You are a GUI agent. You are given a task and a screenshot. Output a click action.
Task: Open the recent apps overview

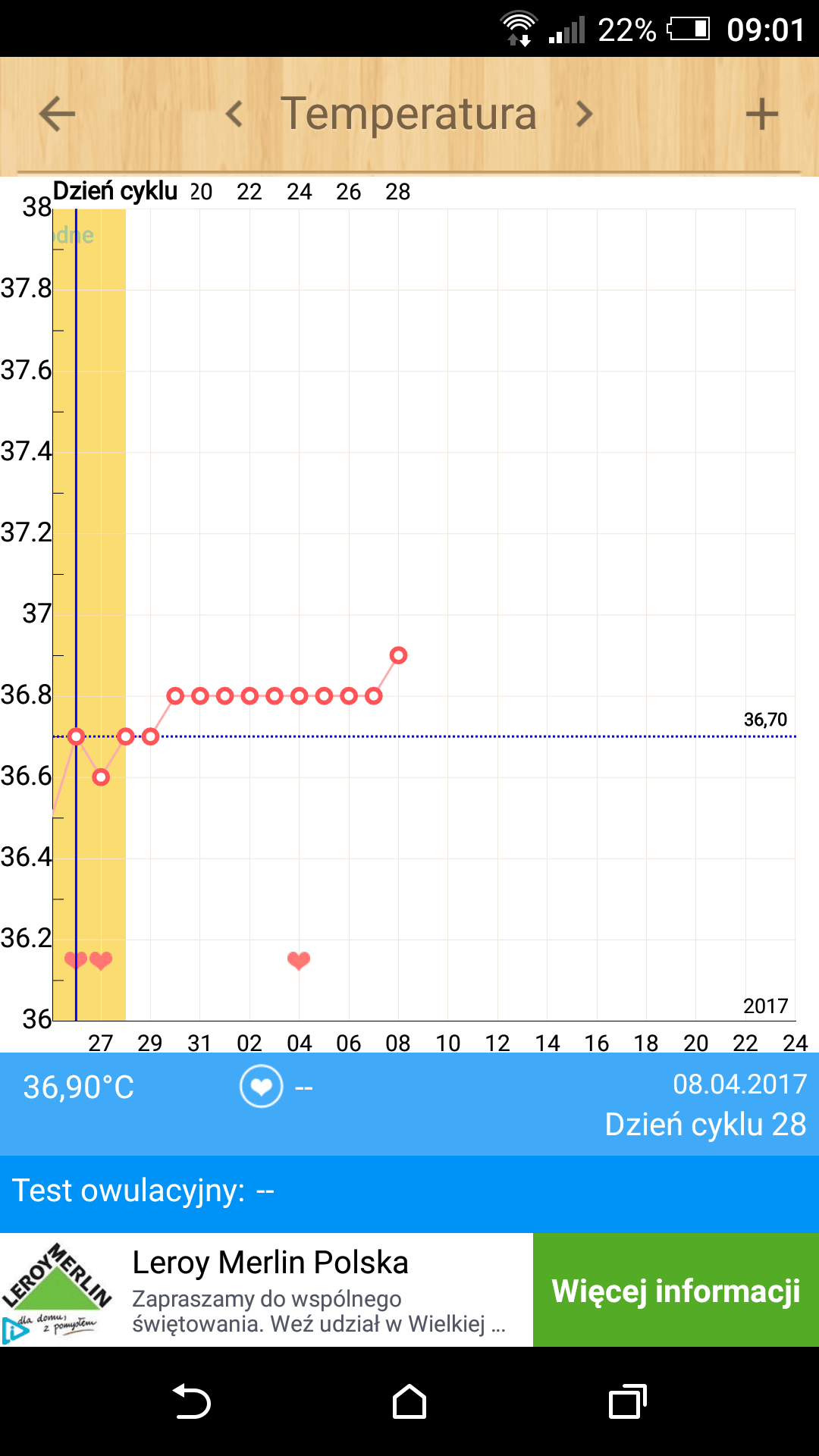[627, 1401]
